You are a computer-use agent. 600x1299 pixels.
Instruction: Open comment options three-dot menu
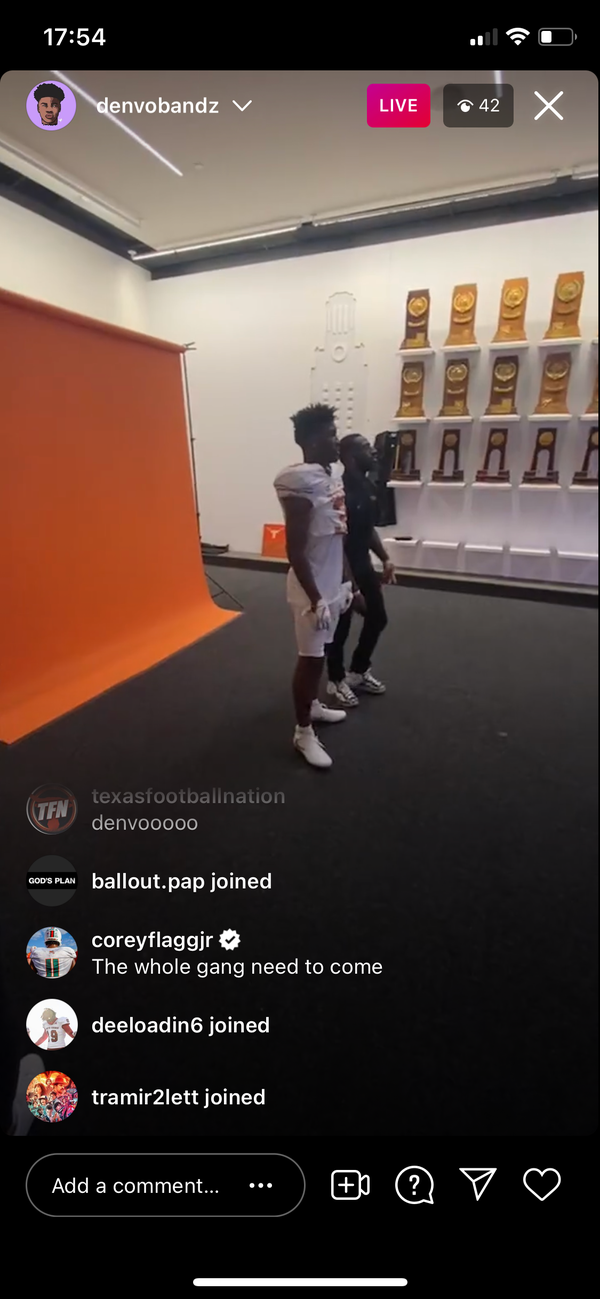(261, 1186)
